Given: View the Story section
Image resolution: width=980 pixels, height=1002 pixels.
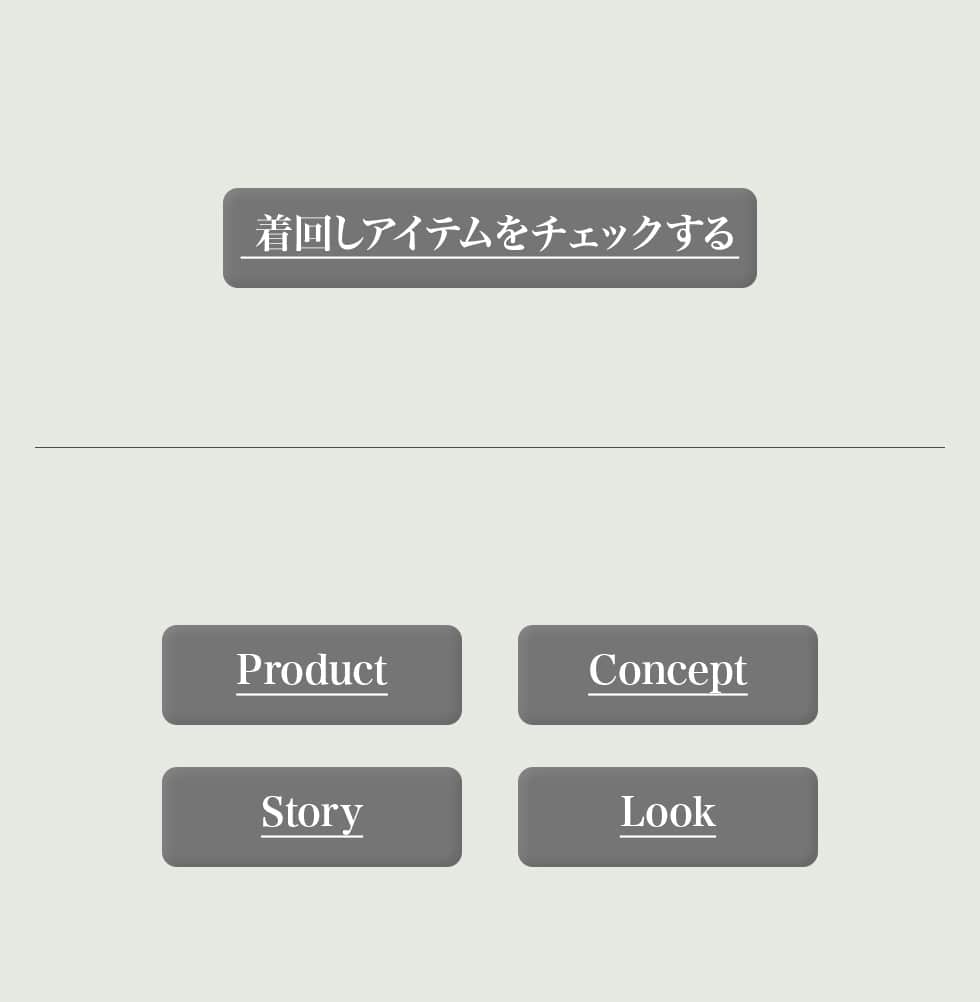Looking at the screenshot, I should [x=312, y=816].
